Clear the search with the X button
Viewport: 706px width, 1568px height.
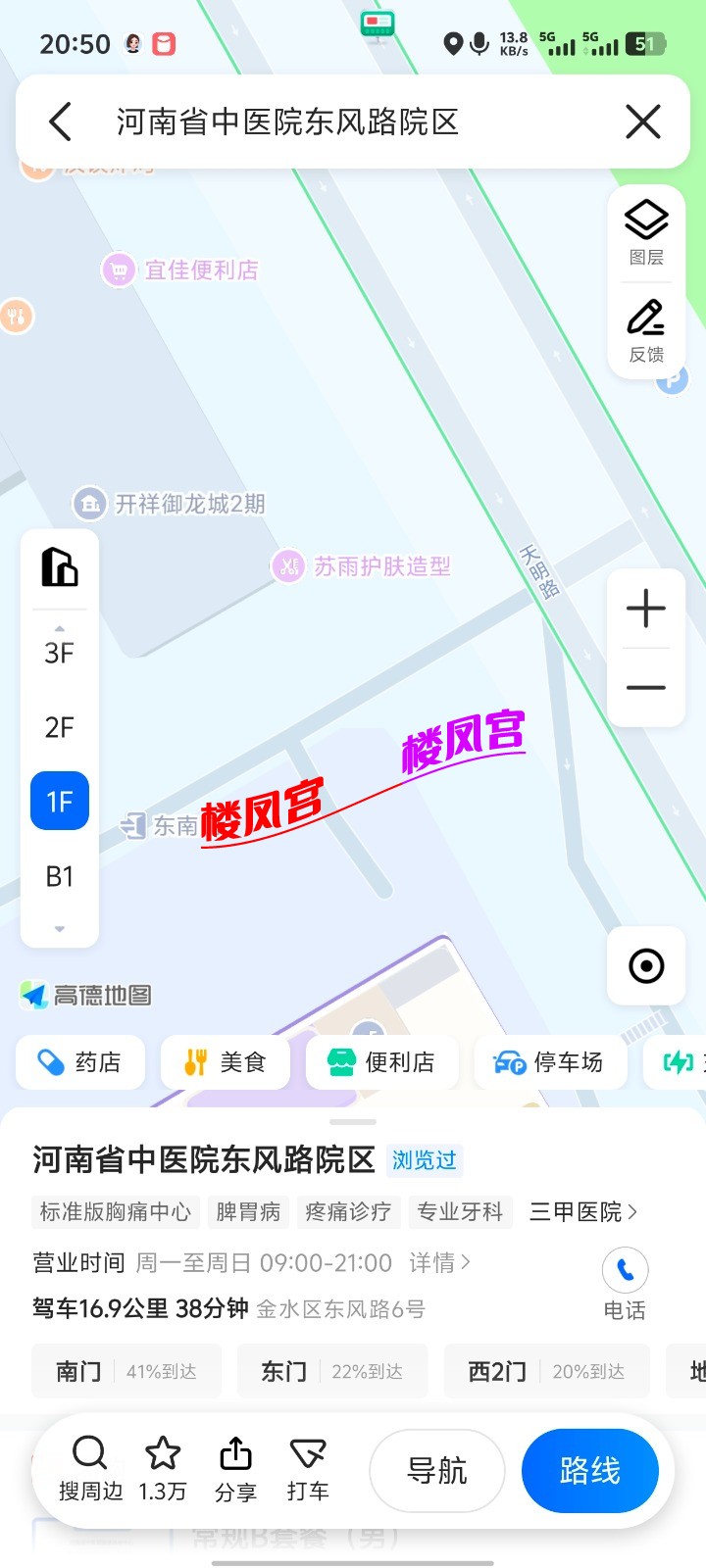[x=643, y=122]
